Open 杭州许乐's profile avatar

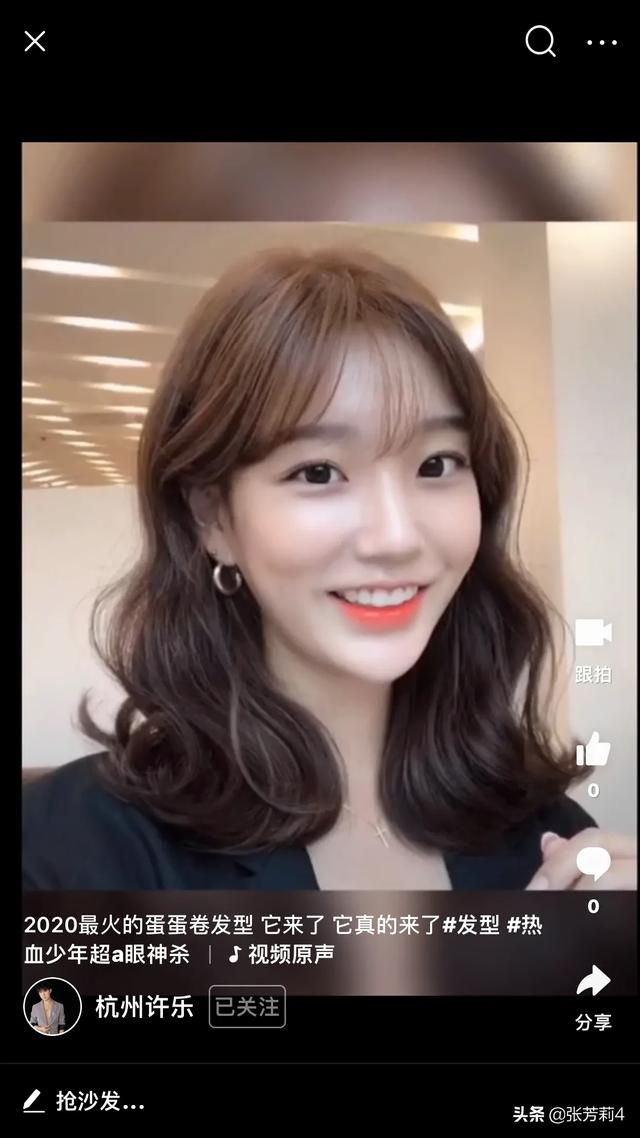(52, 1006)
